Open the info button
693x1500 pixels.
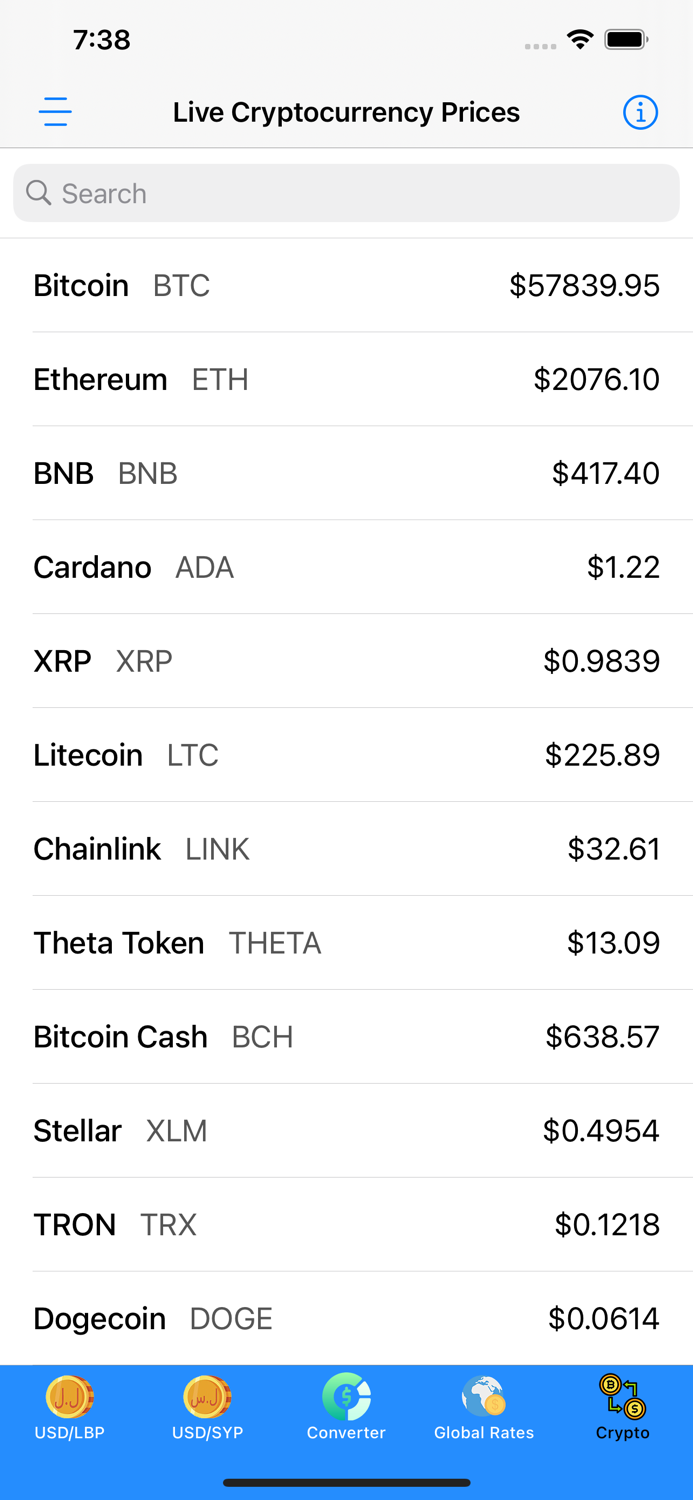(x=640, y=112)
